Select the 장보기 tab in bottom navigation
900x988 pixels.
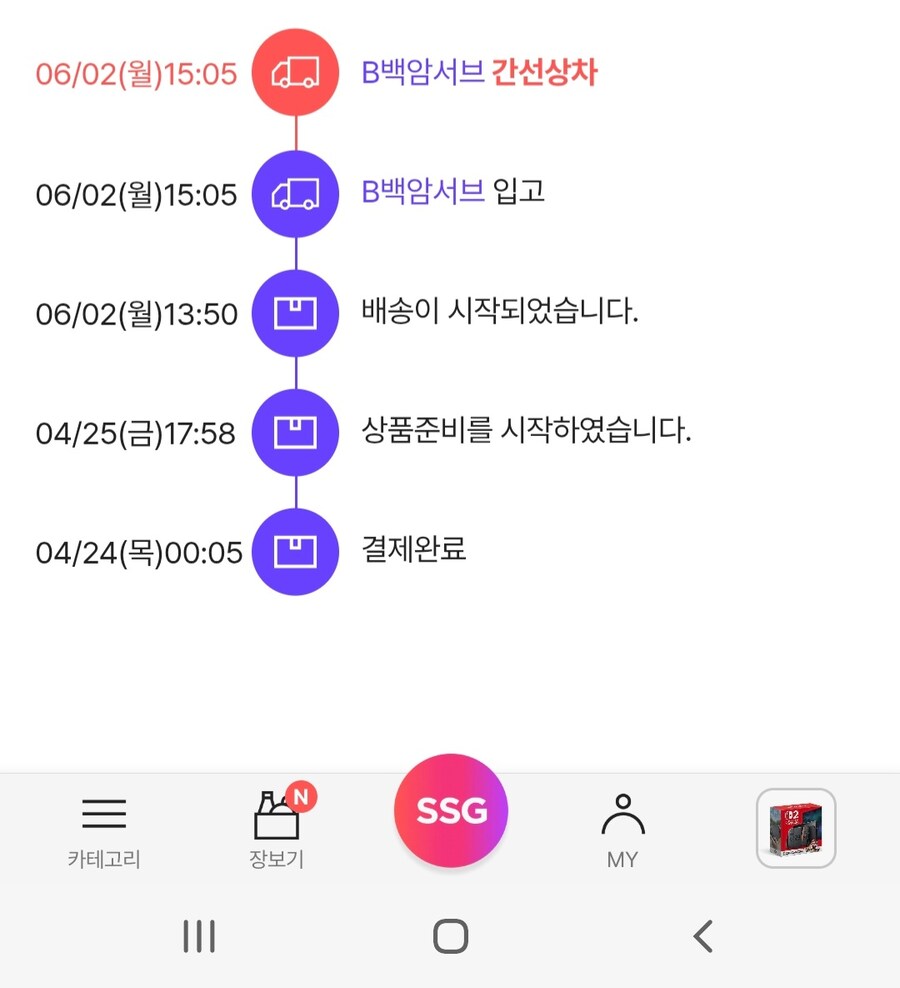[277, 830]
